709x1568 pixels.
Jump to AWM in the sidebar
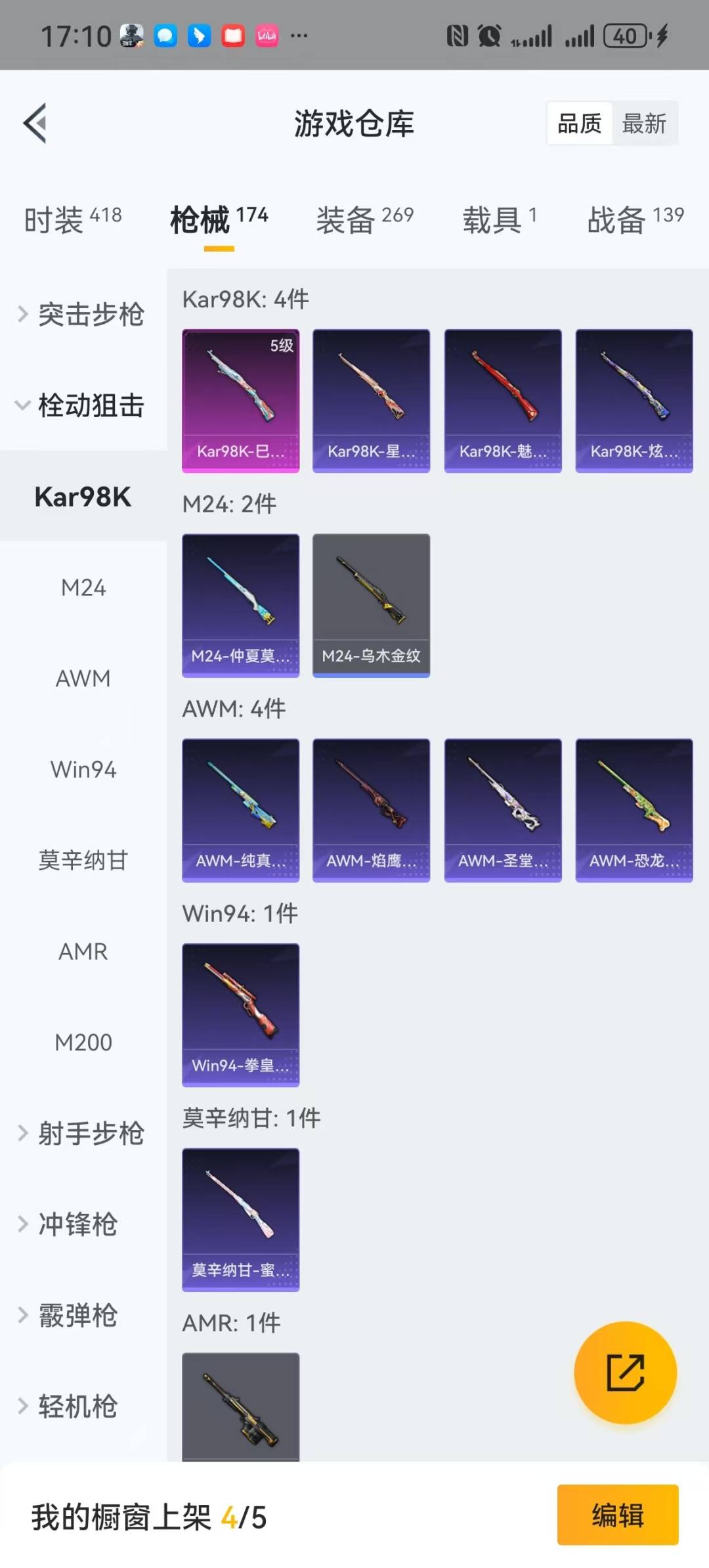[83, 678]
